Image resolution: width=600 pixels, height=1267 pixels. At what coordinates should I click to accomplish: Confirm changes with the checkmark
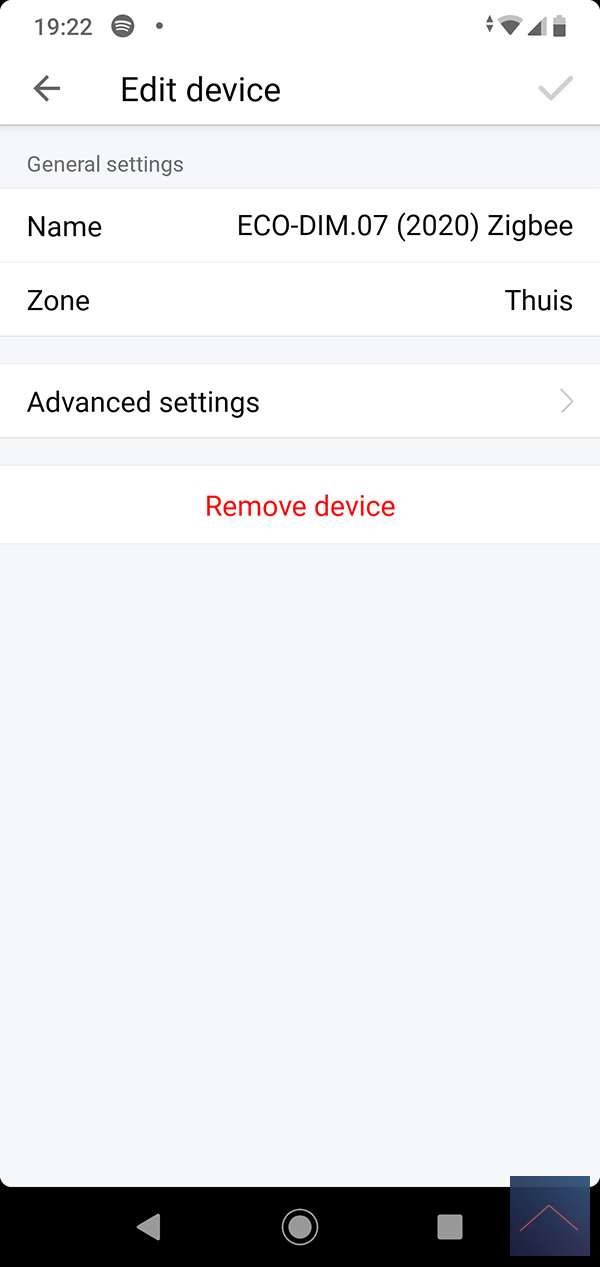(555, 89)
